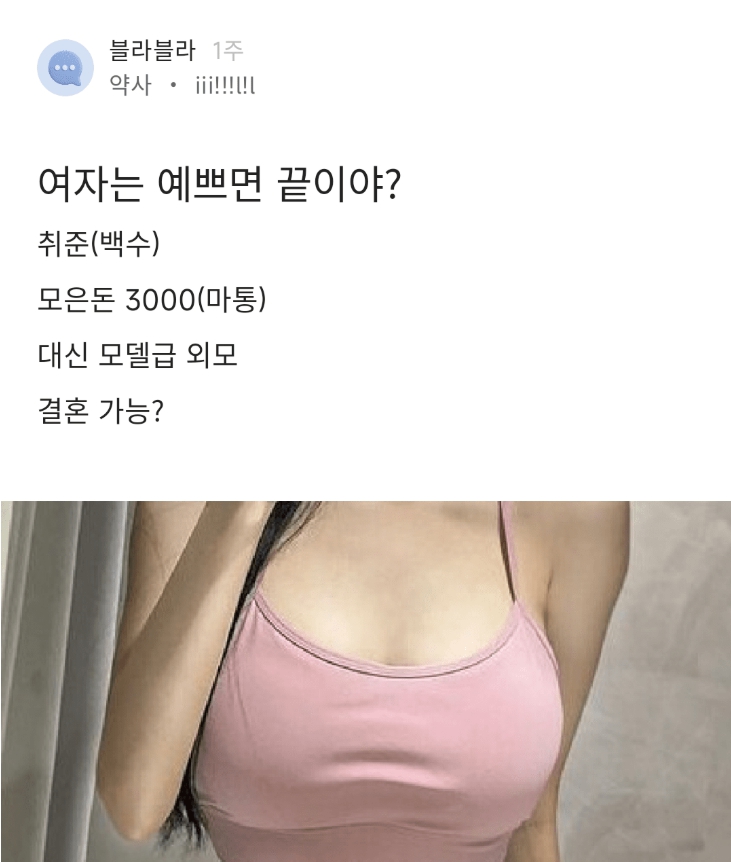Open the post author's profile avatar
This screenshot has height=862, width=731.
pyautogui.click(x=65, y=68)
